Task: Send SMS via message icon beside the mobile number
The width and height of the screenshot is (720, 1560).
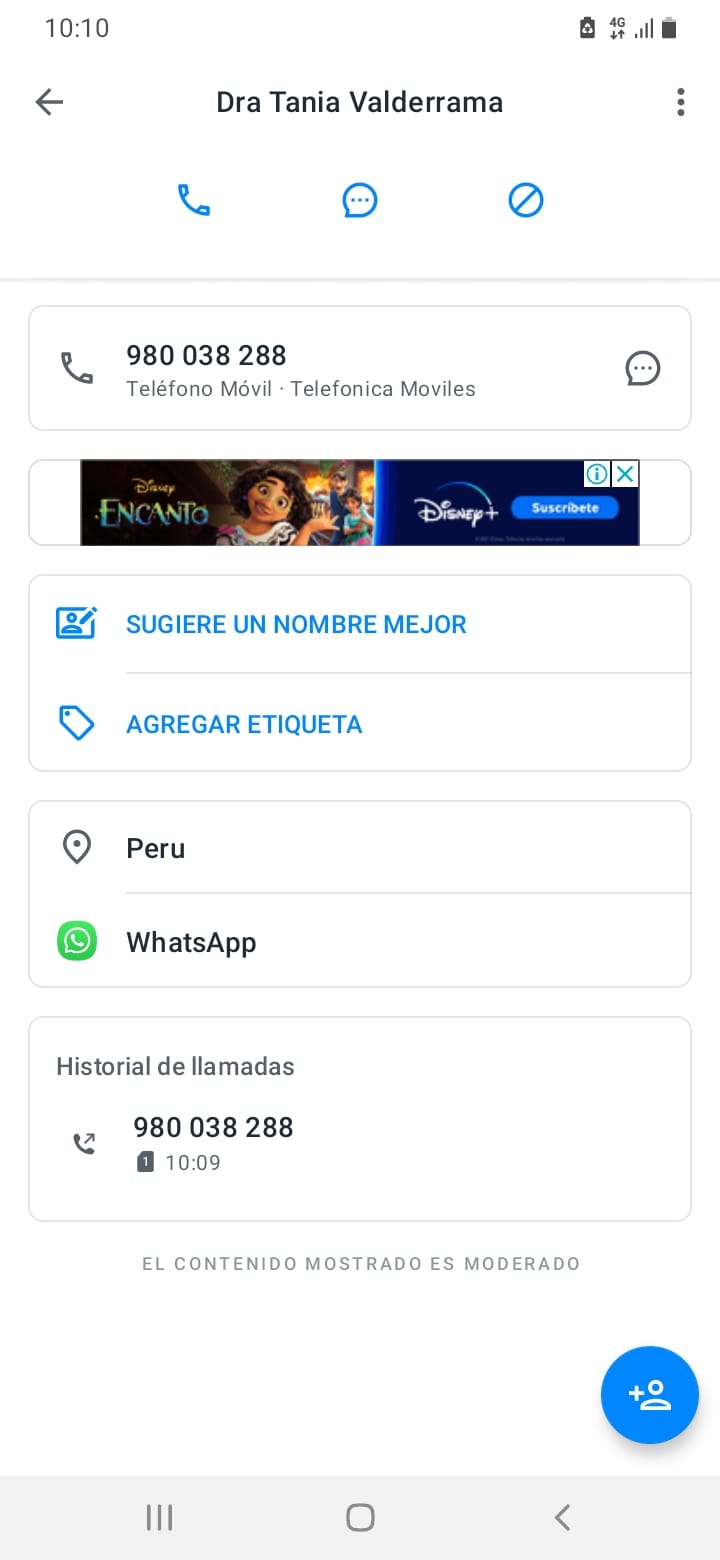Action: click(643, 368)
